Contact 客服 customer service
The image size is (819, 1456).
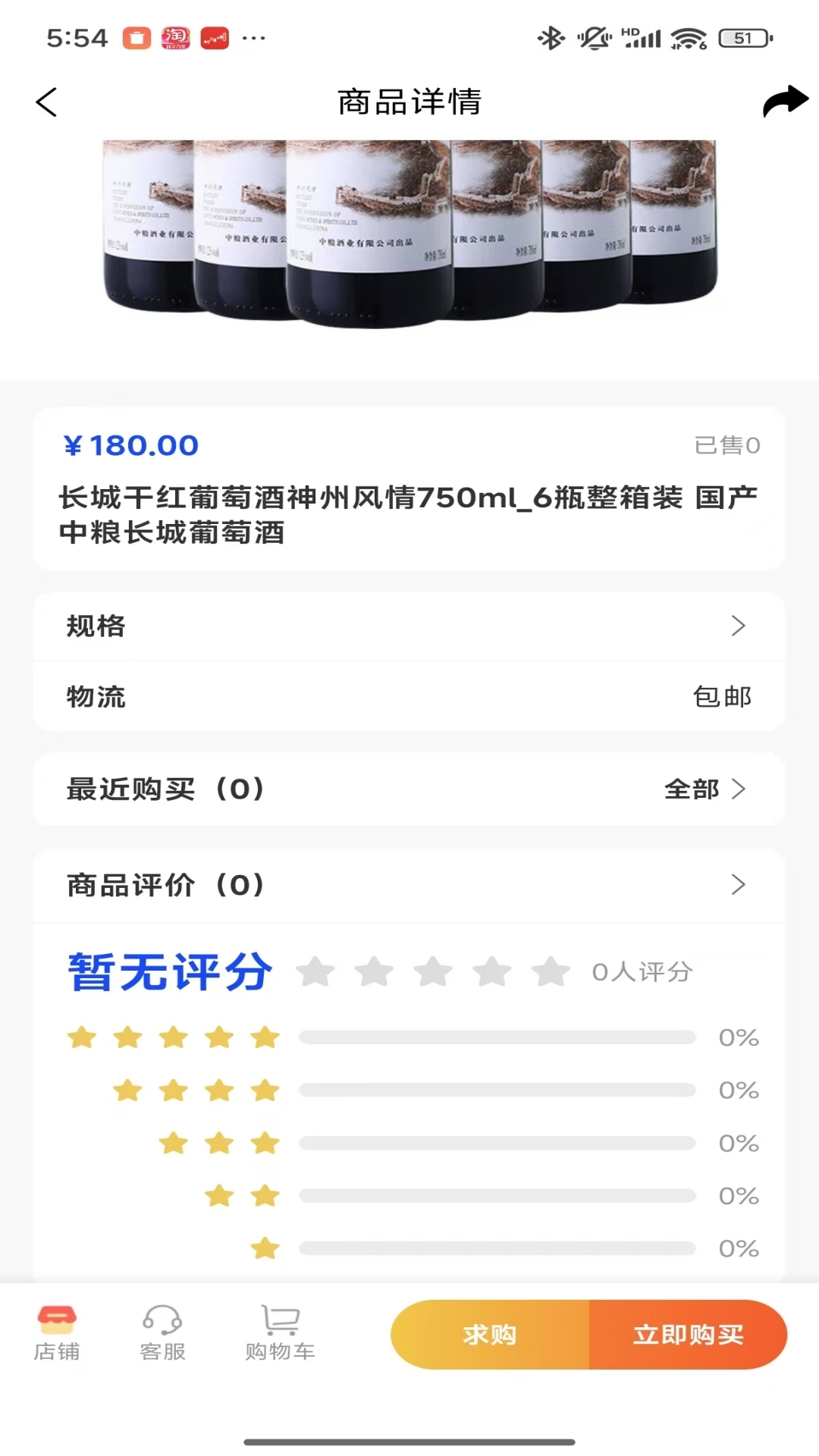coord(162,1334)
